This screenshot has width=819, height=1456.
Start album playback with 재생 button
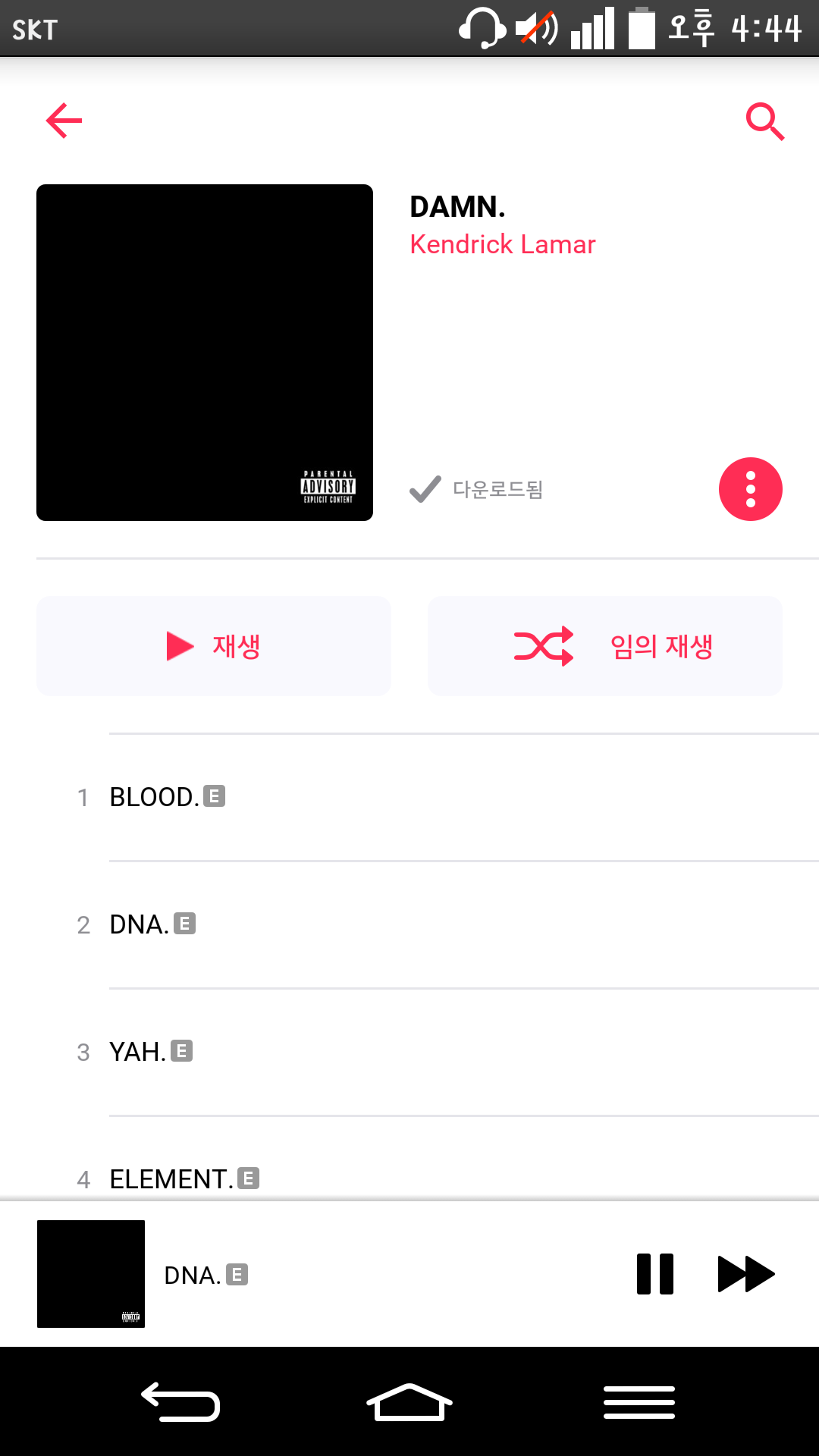coord(214,646)
